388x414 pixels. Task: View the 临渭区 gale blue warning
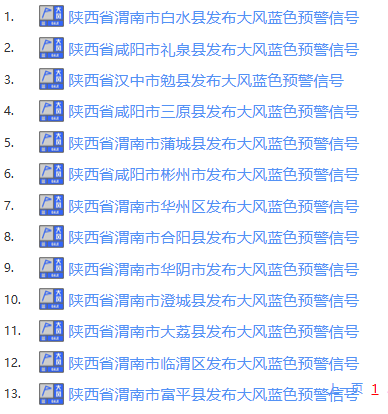(214, 363)
